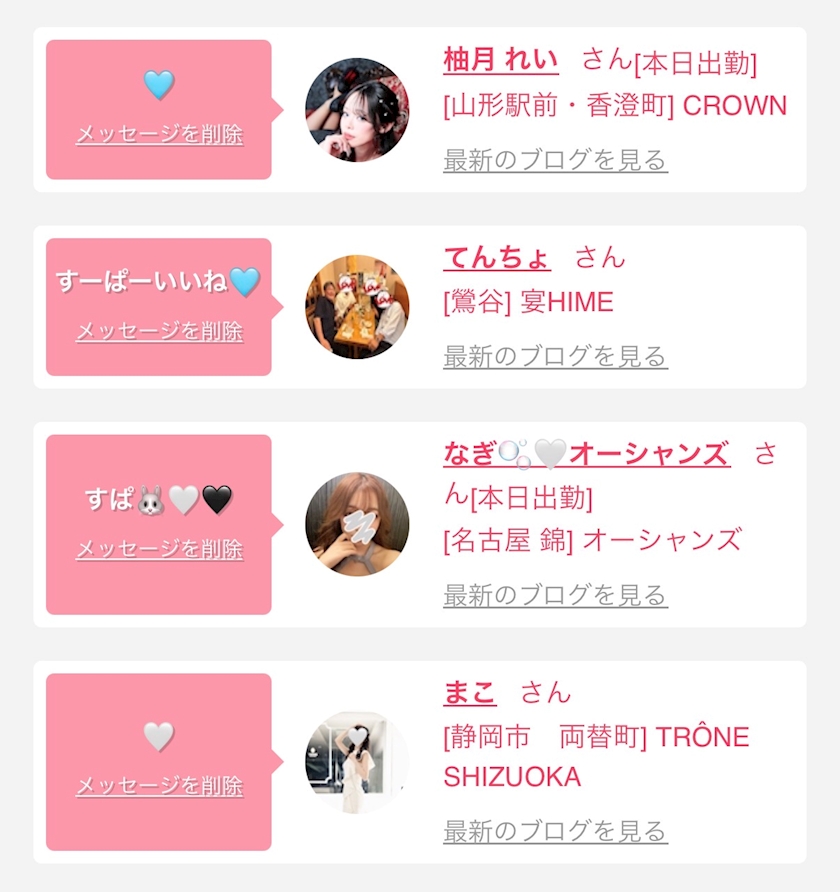The image size is (840, 892).
Task: Tap てんちょ's group profile photo
Action: click(x=357, y=307)
